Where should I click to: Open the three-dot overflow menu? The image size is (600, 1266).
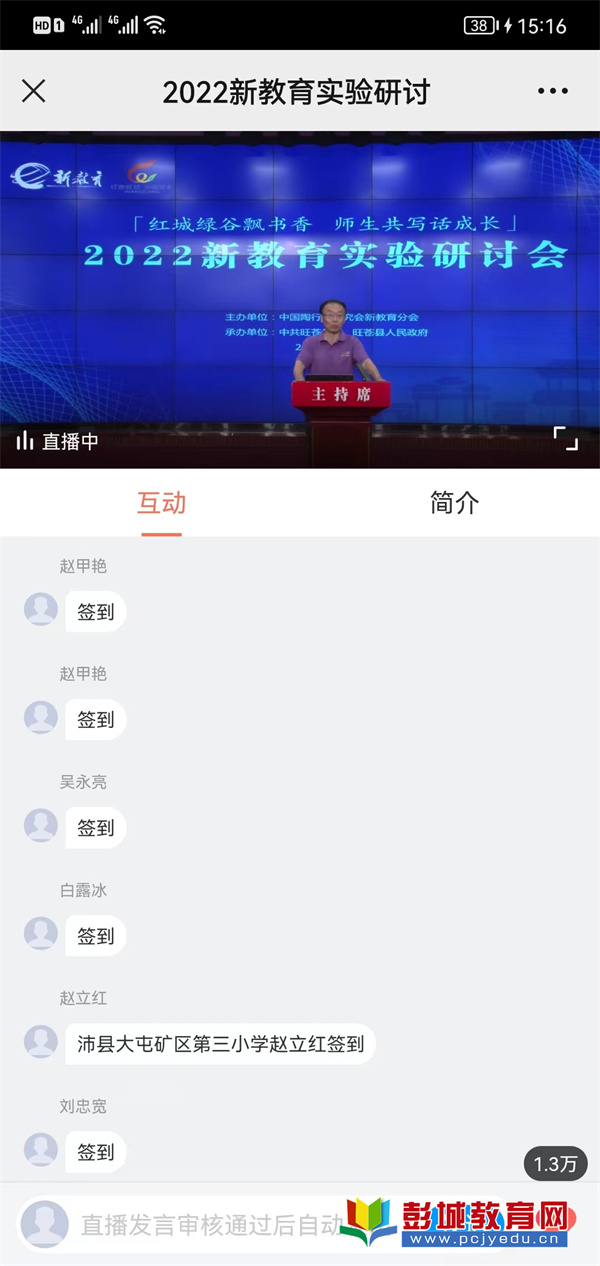(552, 91)
